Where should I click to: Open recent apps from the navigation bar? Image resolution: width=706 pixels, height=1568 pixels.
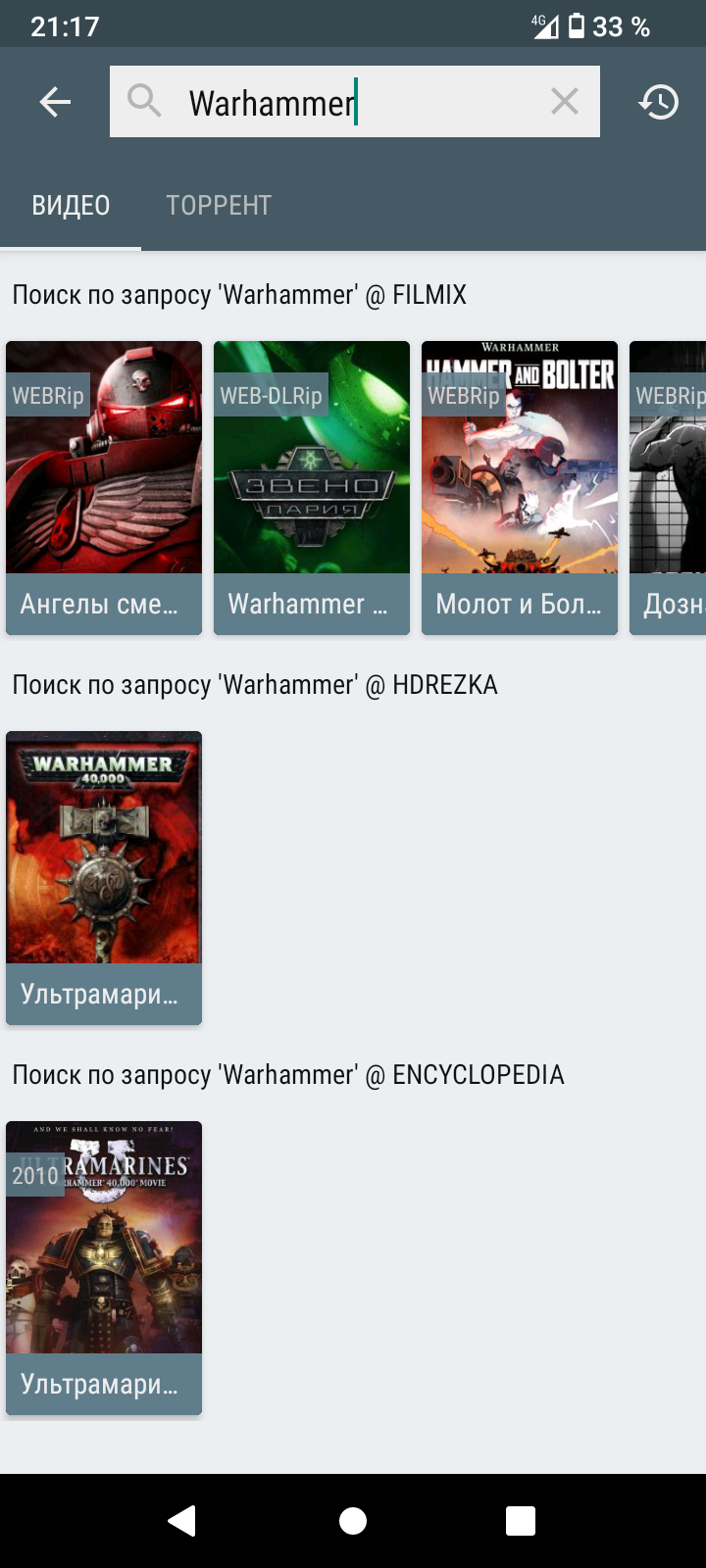tap(520, 1520)
